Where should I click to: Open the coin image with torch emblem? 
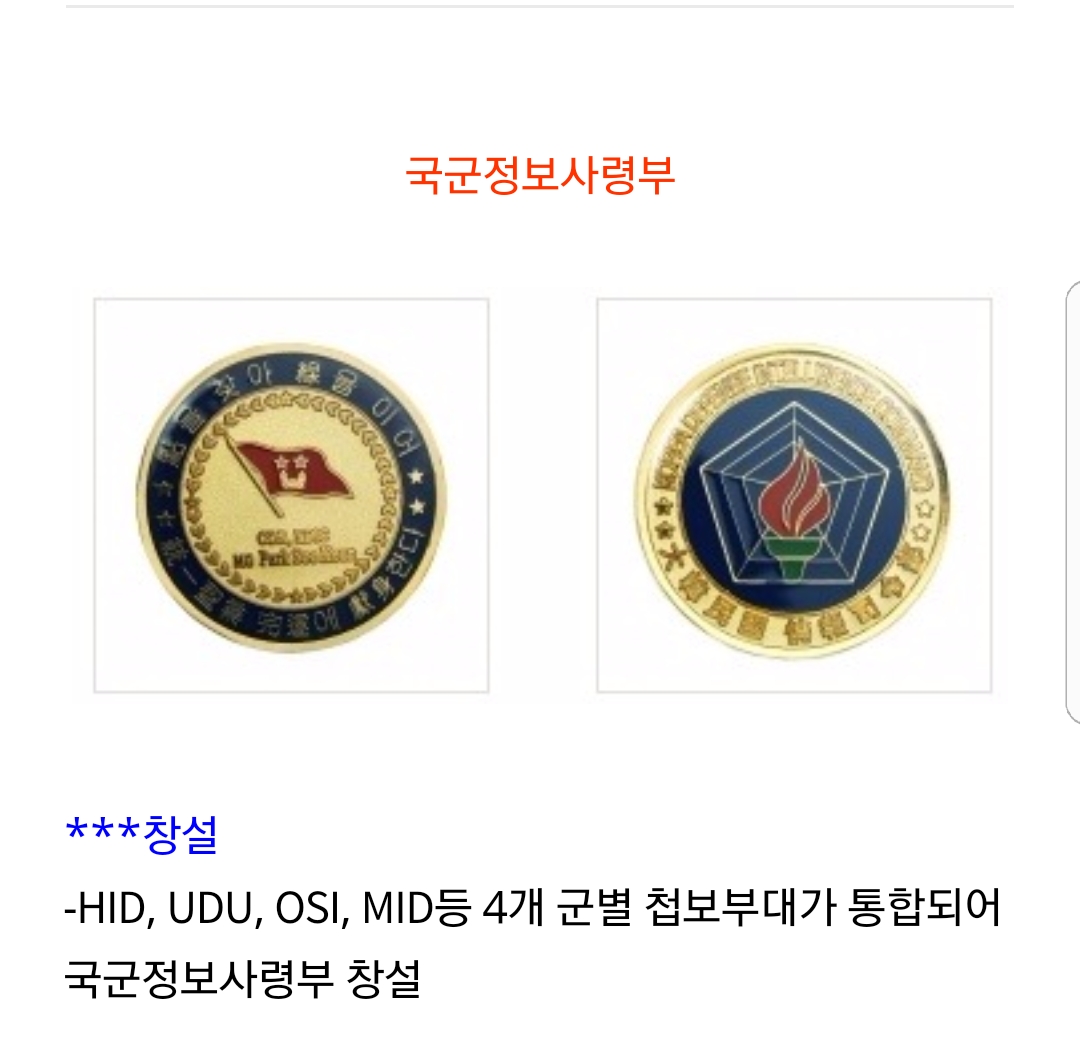point(794,495)
